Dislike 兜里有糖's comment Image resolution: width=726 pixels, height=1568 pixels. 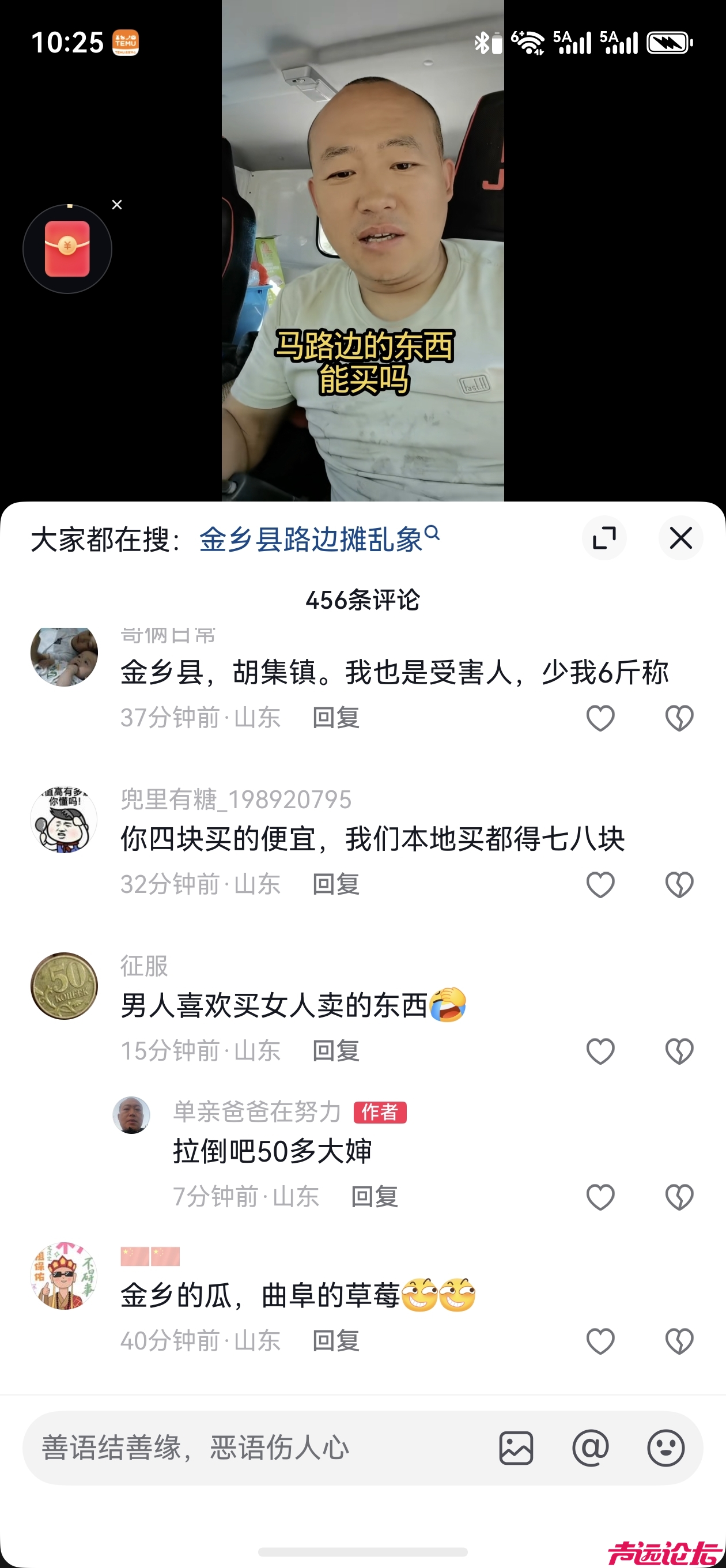tap(679, 885)
